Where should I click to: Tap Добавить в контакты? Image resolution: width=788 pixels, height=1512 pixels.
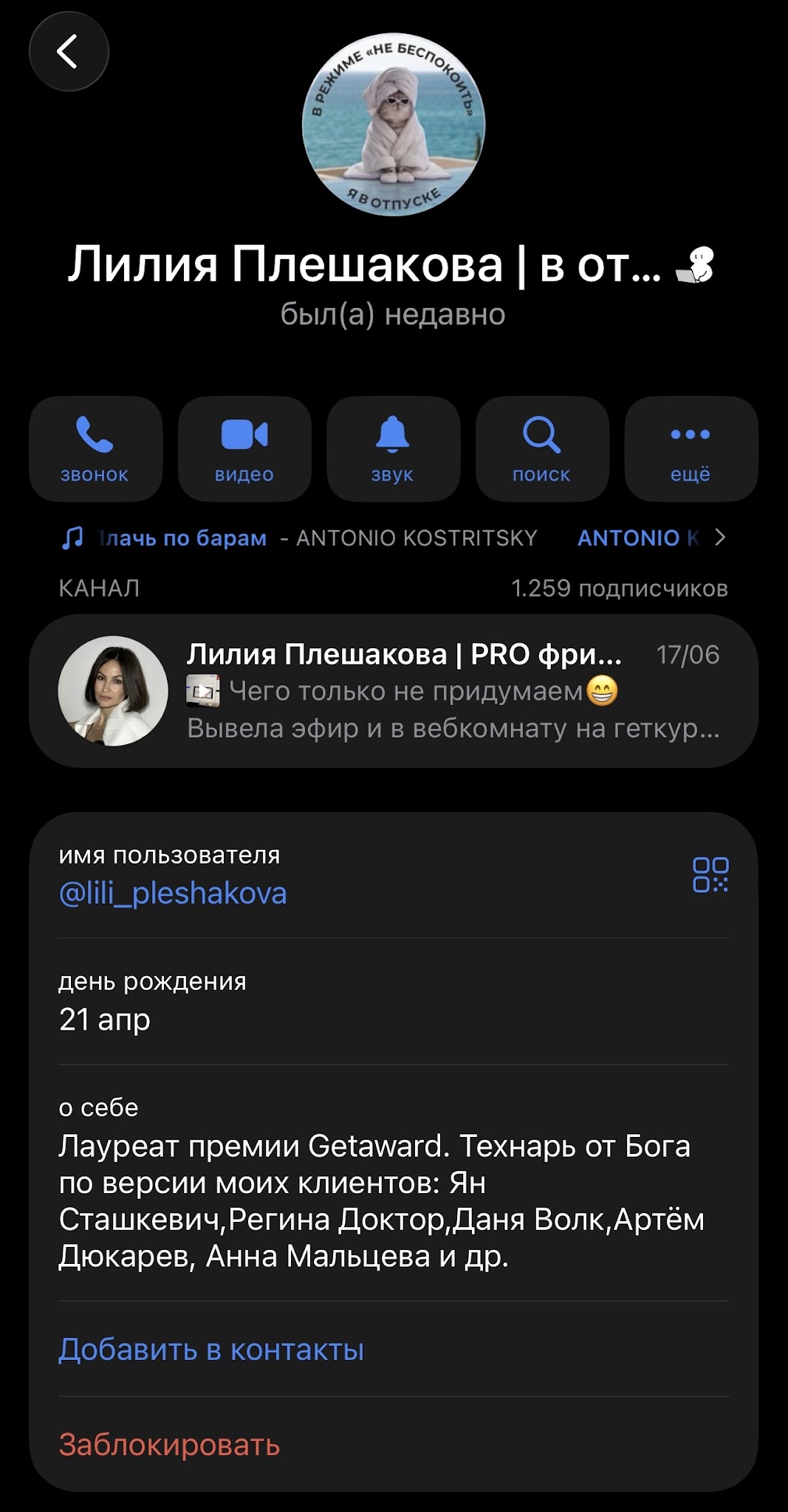click(x=211, y=1349)
